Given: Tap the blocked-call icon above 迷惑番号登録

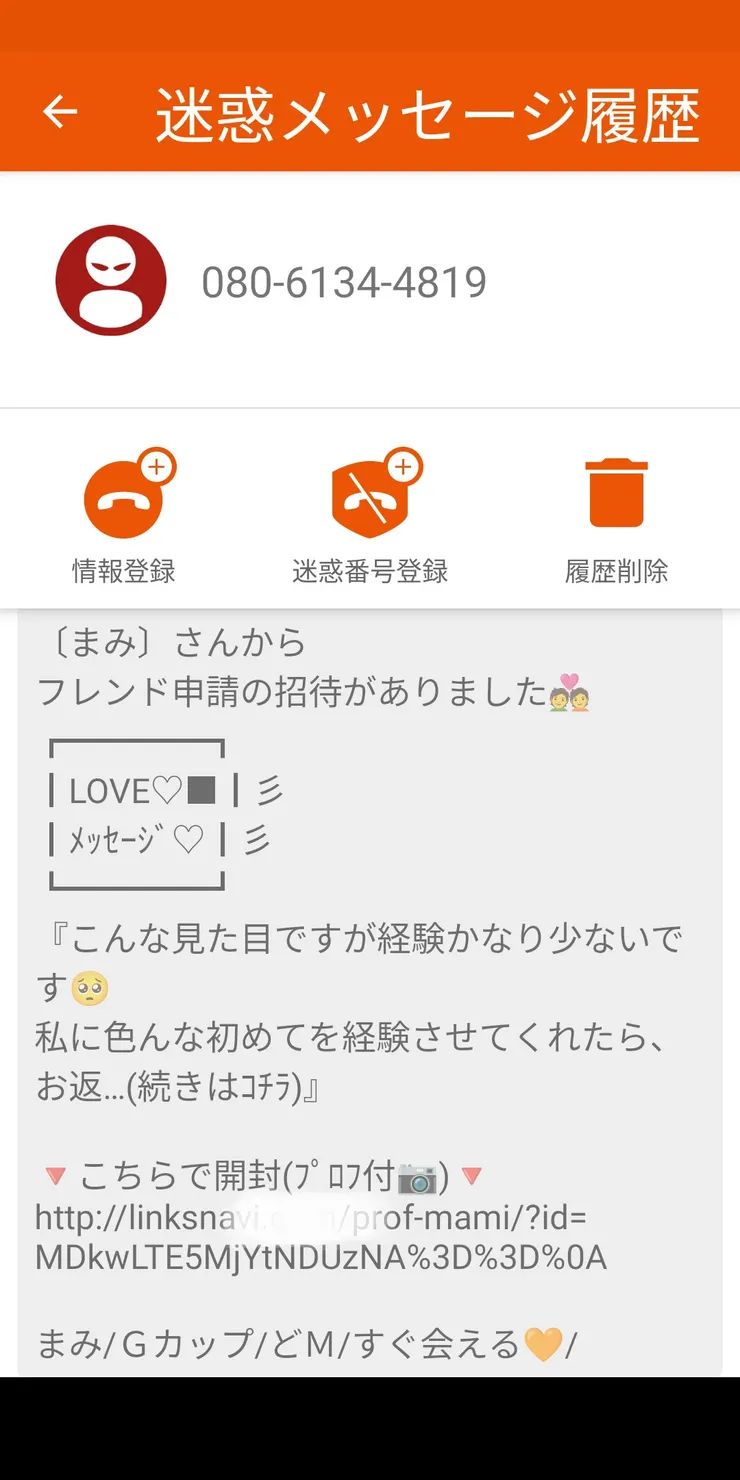Looking at the screenshot, I should pyautogui.click(x=370, y=495).
